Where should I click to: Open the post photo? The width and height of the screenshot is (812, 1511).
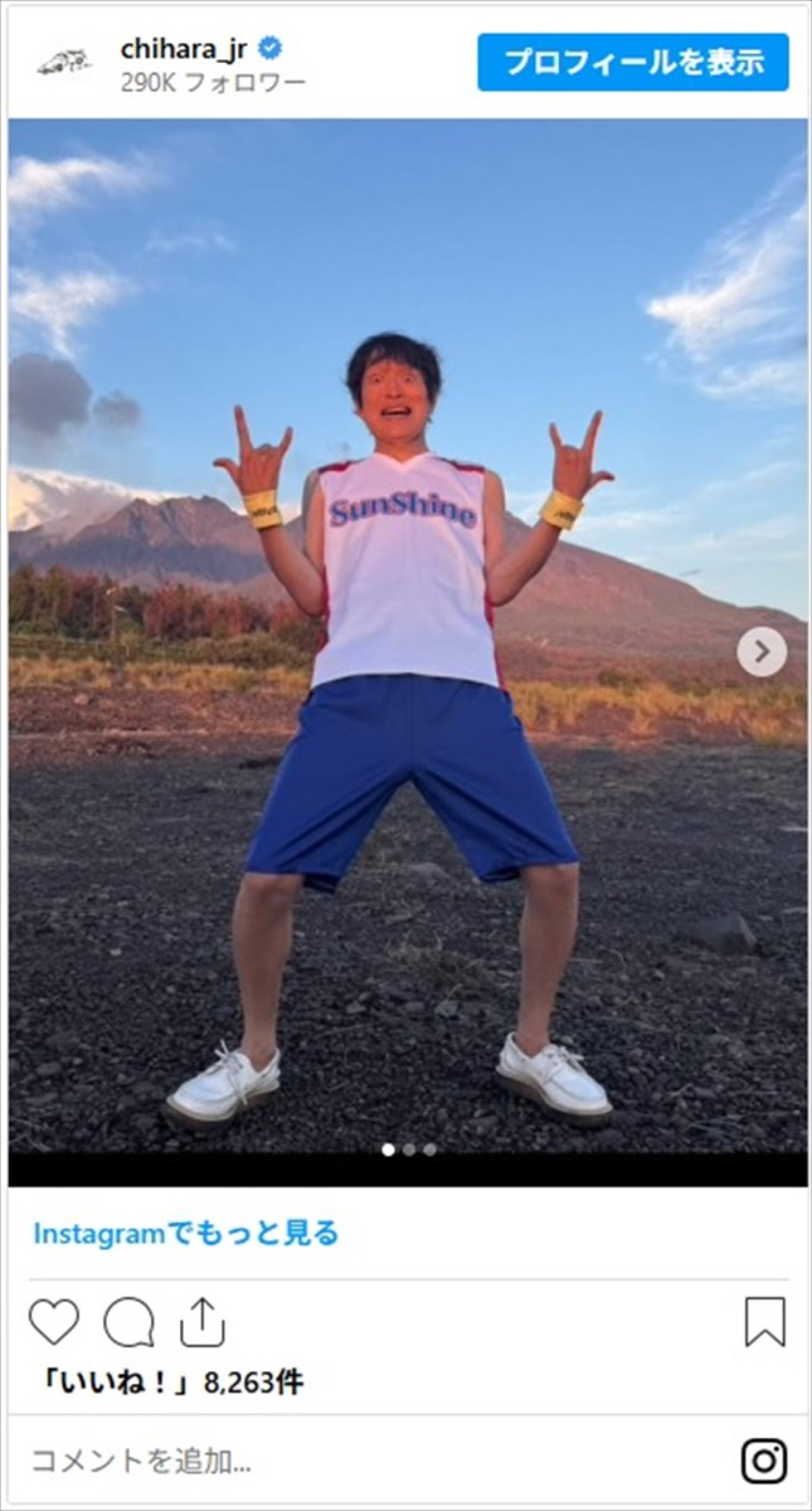pos(406,636)
